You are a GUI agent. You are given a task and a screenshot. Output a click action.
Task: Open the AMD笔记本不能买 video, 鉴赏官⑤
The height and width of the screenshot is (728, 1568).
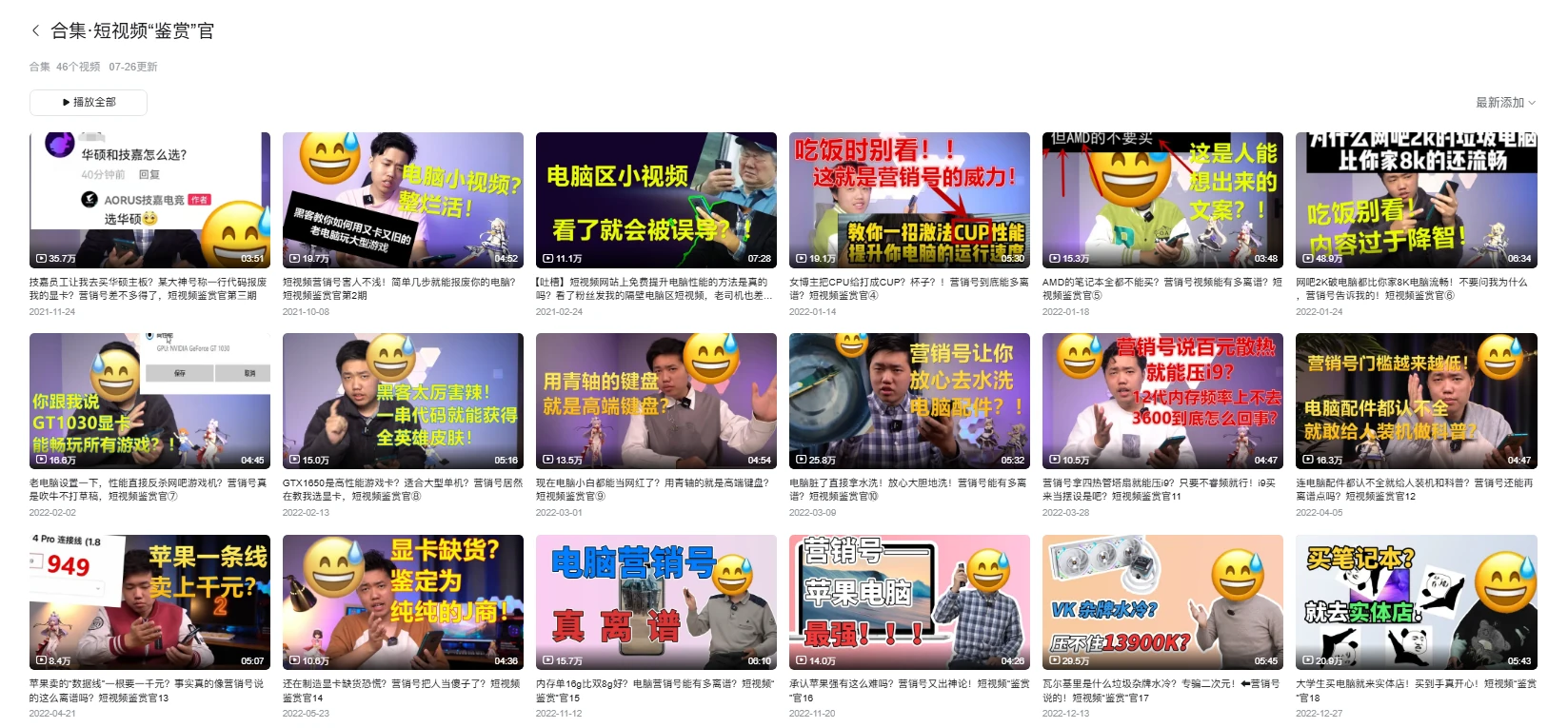coord(1162,200)
